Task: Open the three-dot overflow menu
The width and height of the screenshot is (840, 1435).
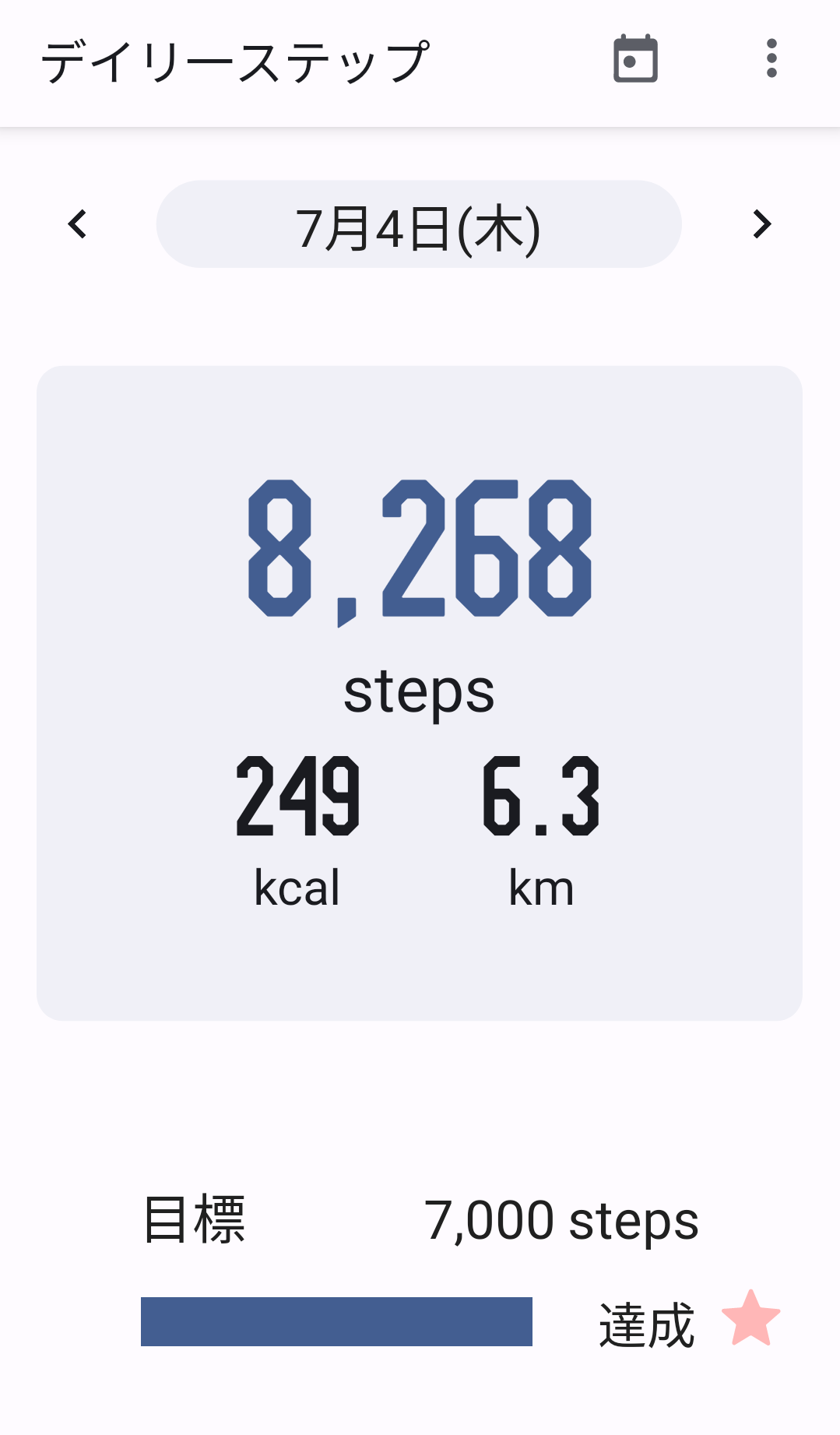Action: point(771,59)
